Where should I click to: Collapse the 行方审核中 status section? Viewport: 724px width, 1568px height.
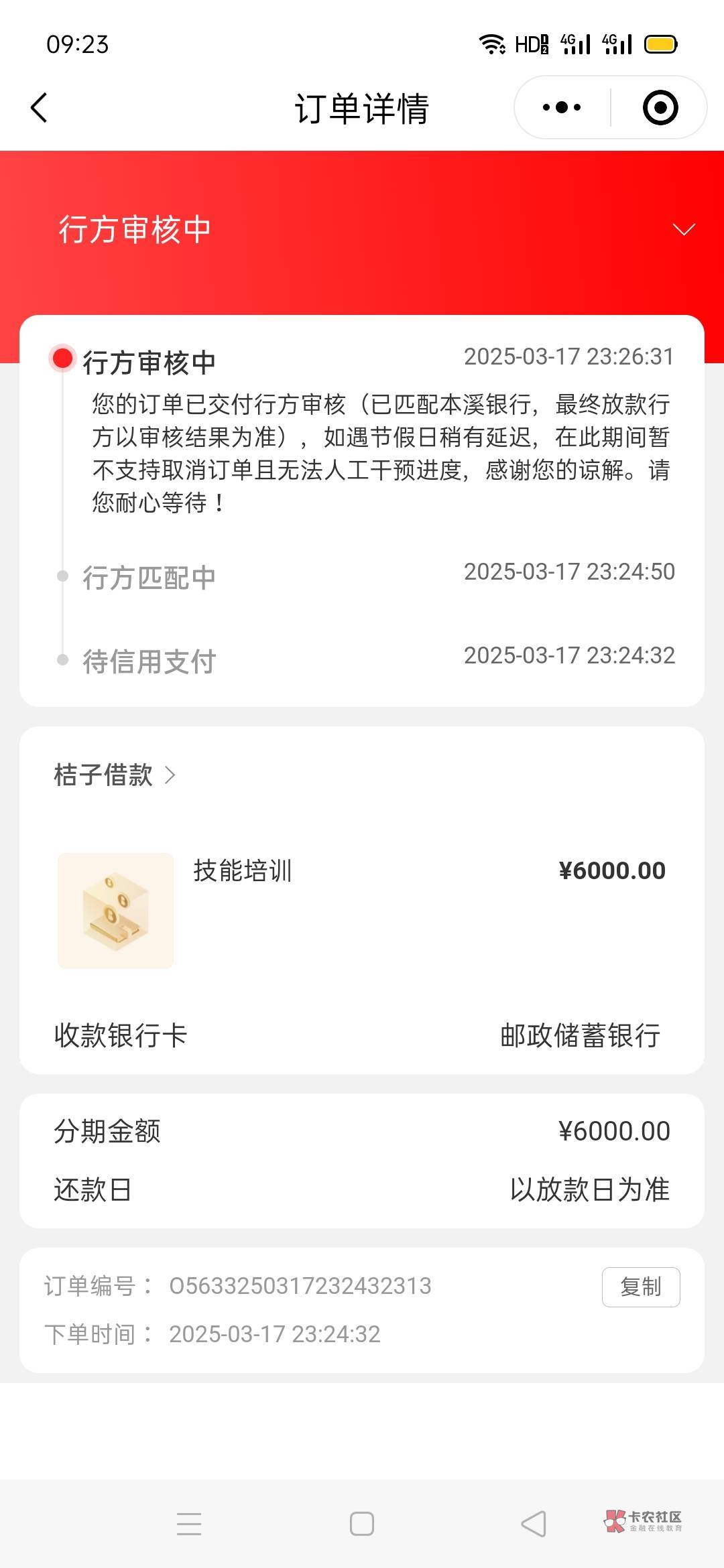pyautogui.click(x=683, y=230)
